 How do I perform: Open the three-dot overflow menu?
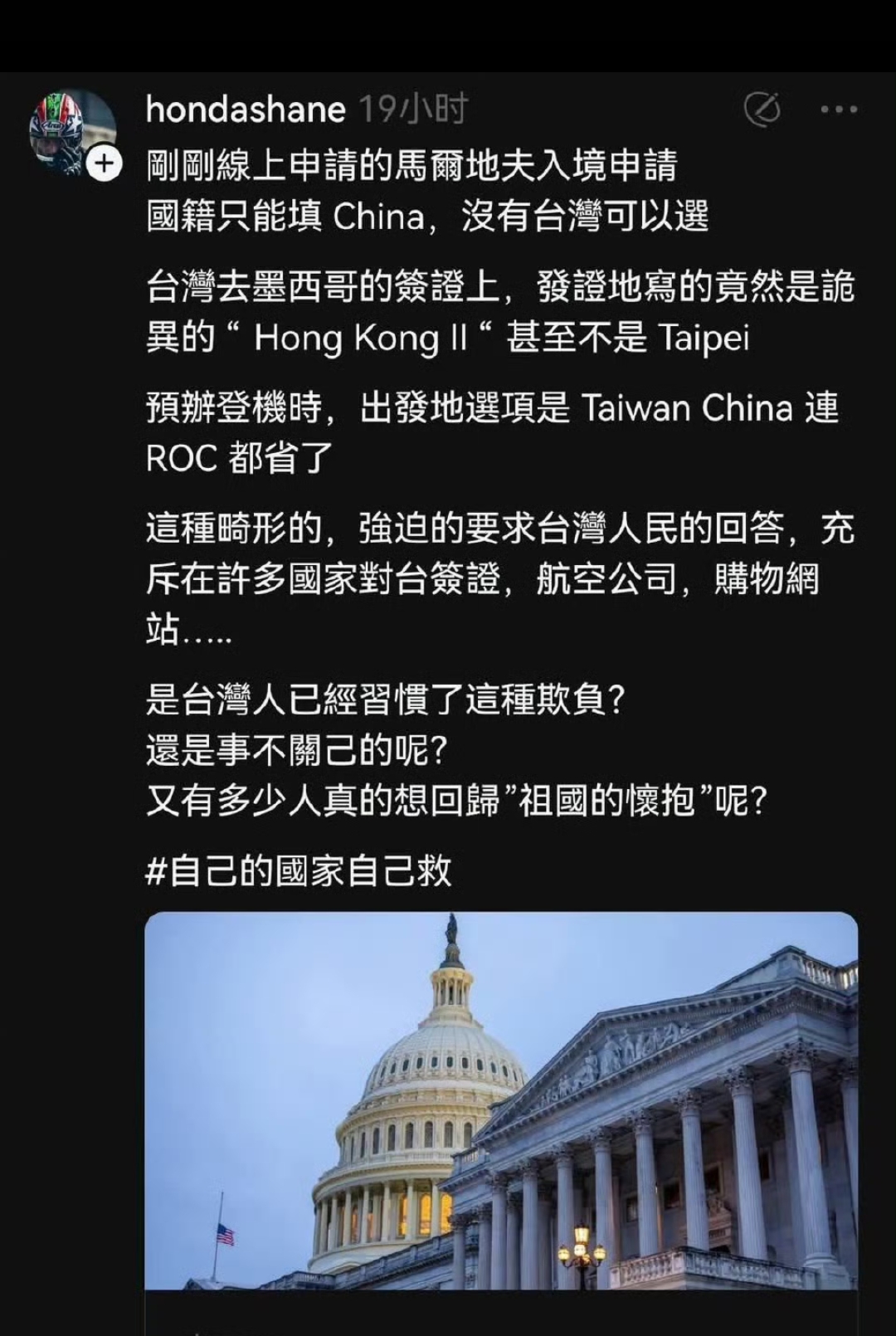(839, 110)
